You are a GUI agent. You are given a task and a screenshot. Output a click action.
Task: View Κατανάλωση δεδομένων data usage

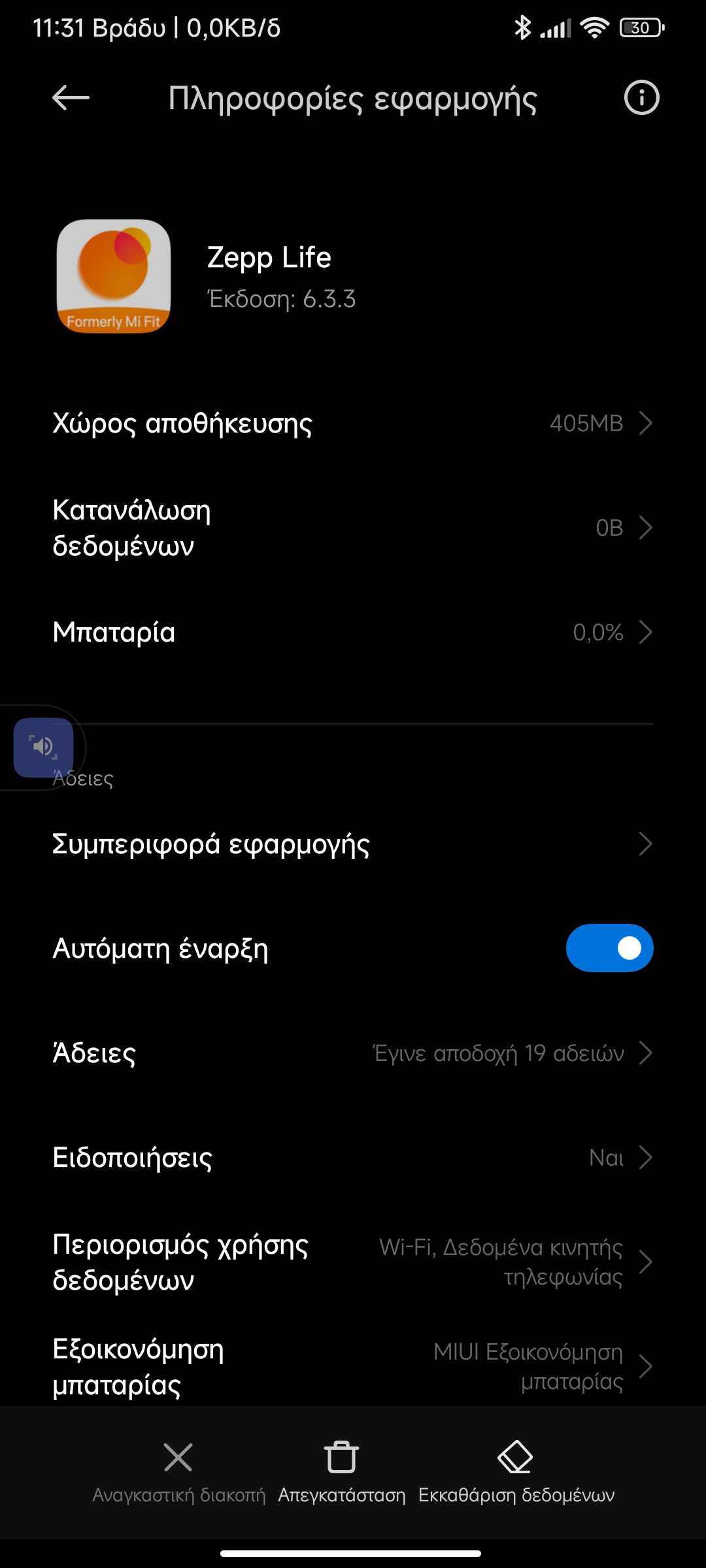coord(353,528)
